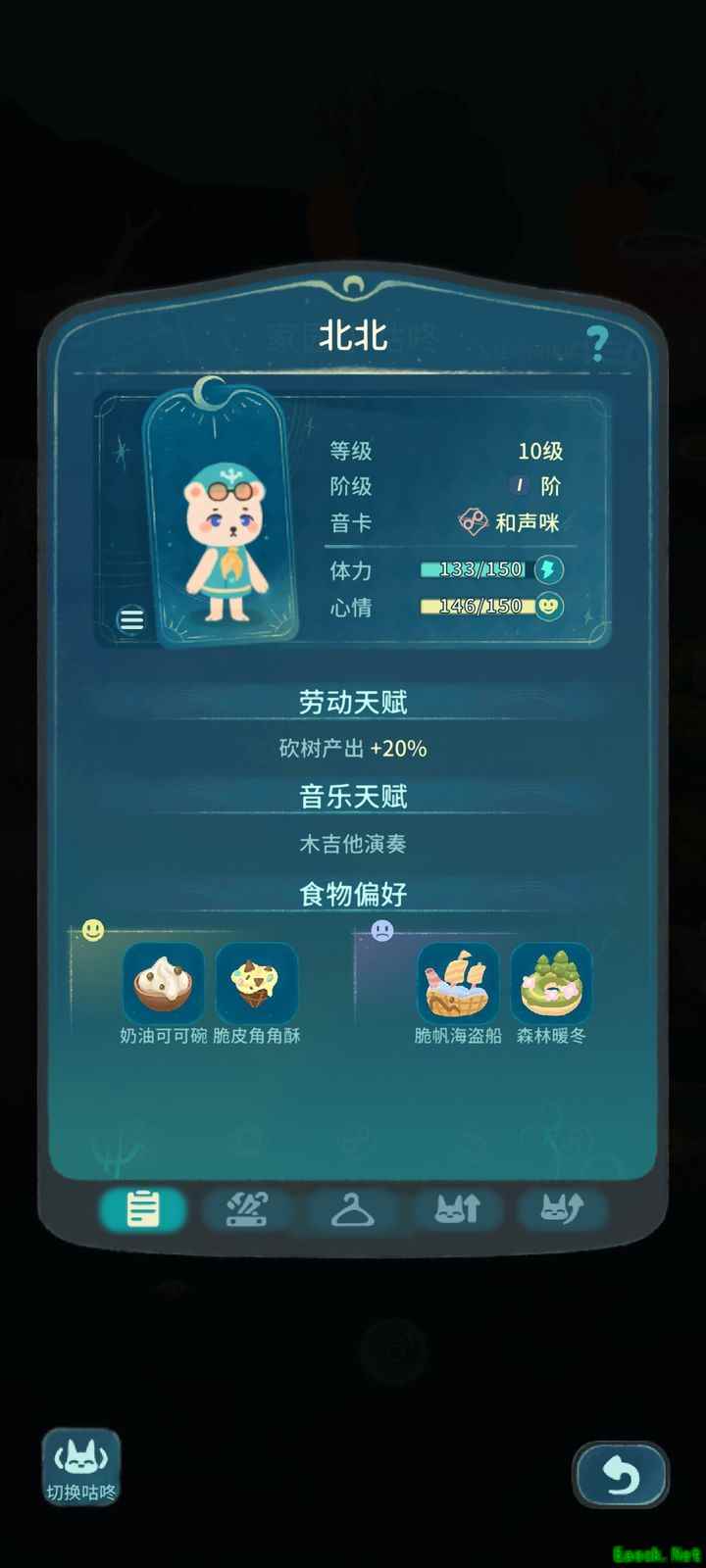View the 脆皮角角酥 food item
Viewport: 706px width, 1568px height.
[x=256, y=983]
